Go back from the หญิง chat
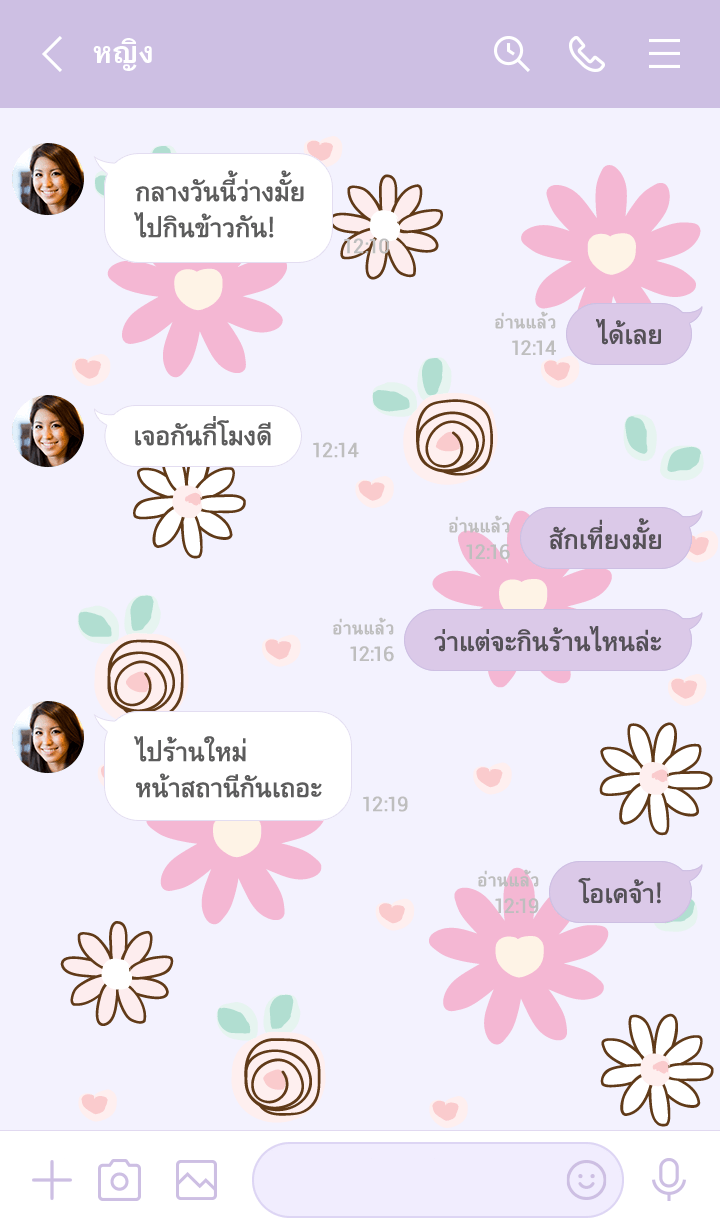 52,54
